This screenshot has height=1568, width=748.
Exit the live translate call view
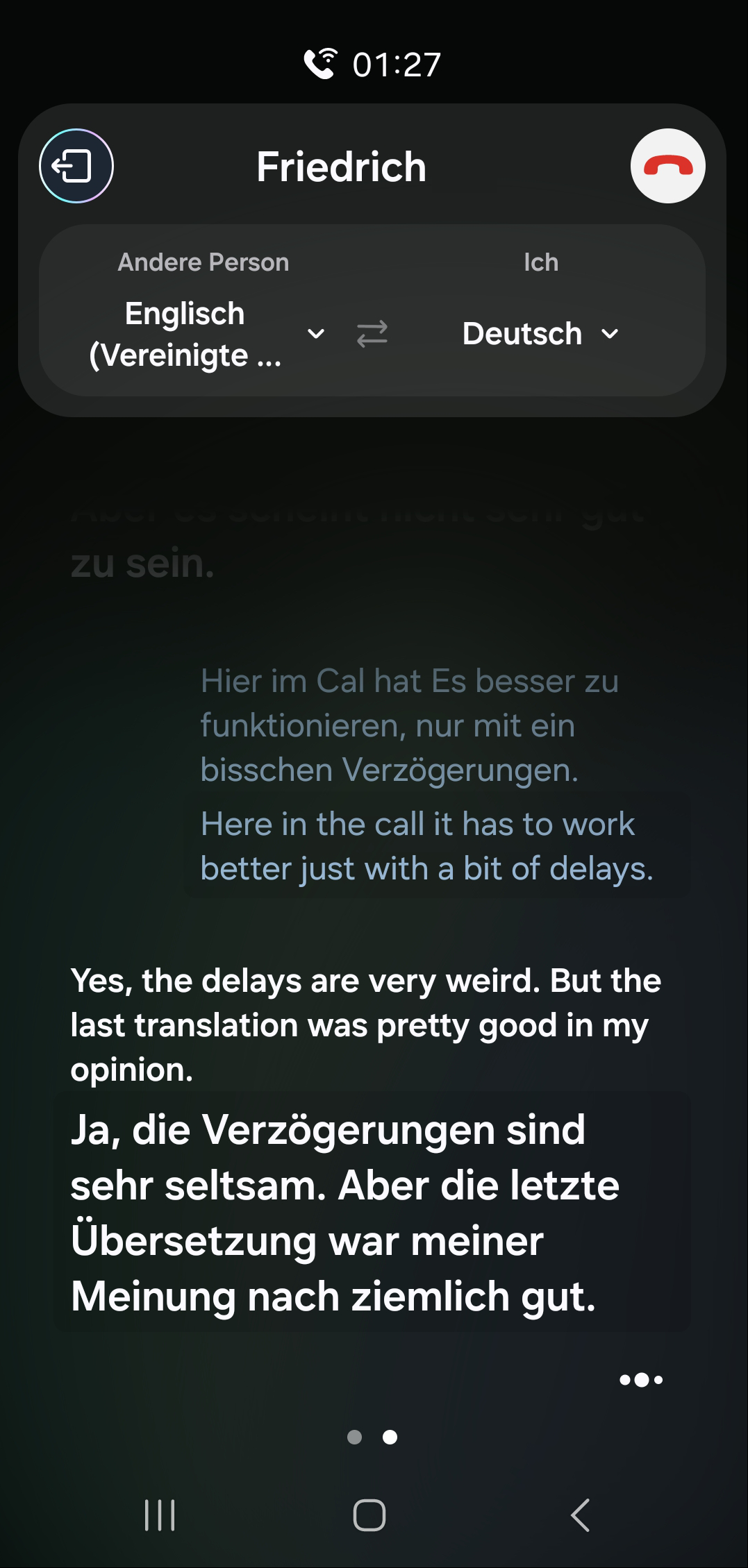pos(76,167)
